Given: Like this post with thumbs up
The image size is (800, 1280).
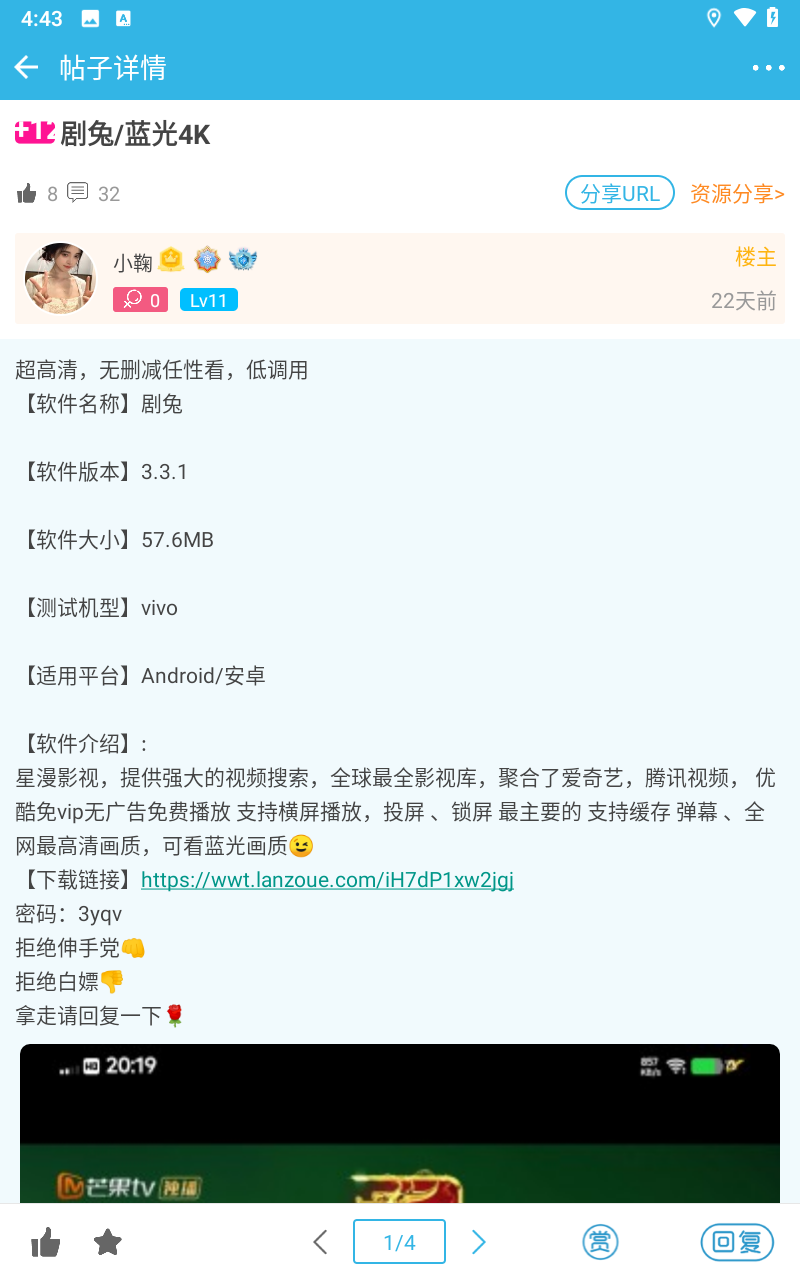Looking at the screenshot, I should tap(46, 1243).
